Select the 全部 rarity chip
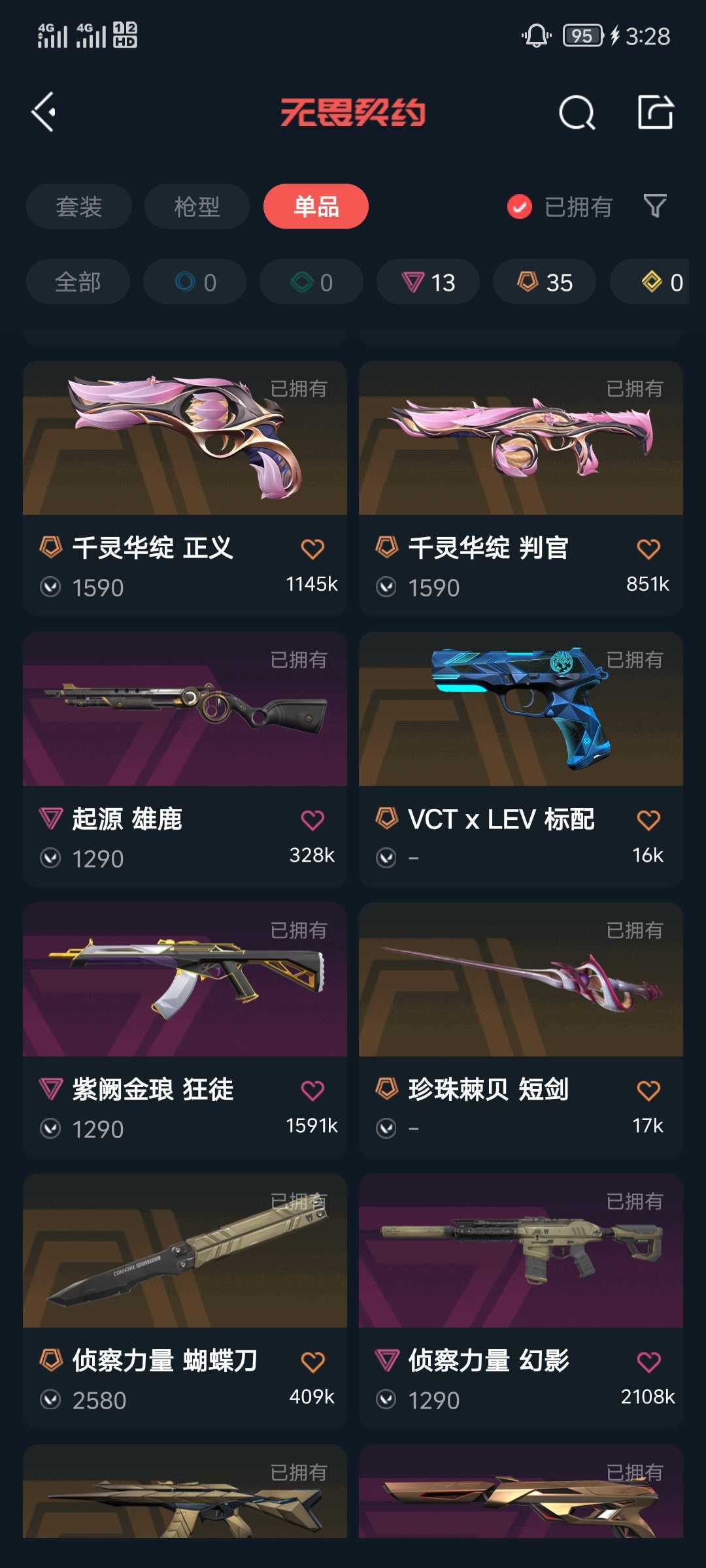Image resolution: width=706 pixels, height=1568 pixels. pyautogui.click(x=78, y=282)
